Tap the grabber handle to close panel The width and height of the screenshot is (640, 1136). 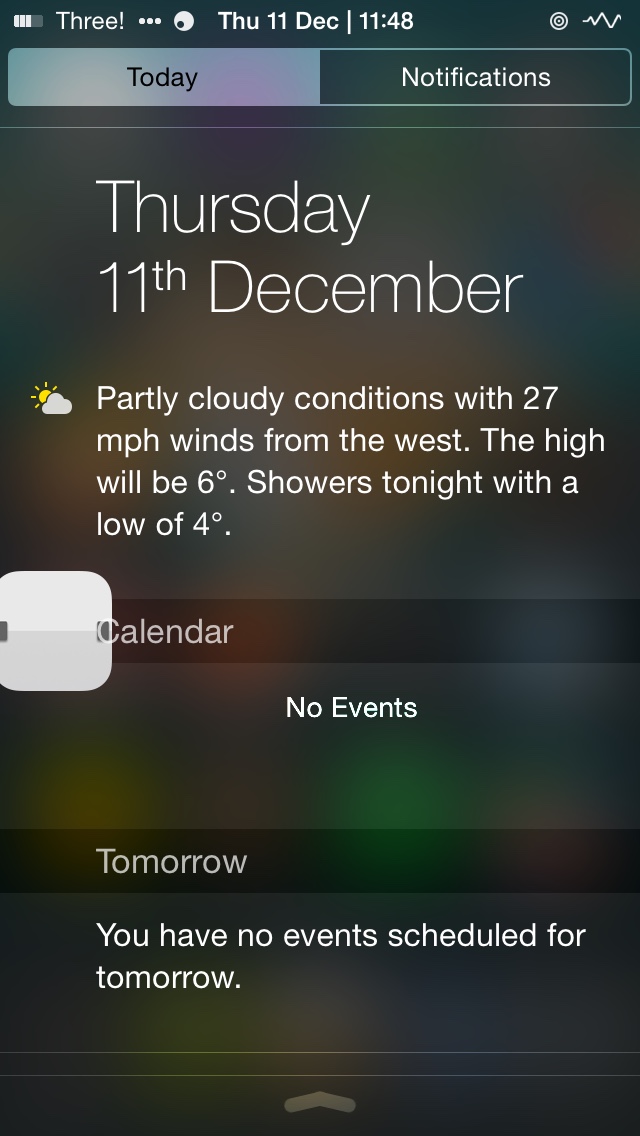tap(320, 1103)
